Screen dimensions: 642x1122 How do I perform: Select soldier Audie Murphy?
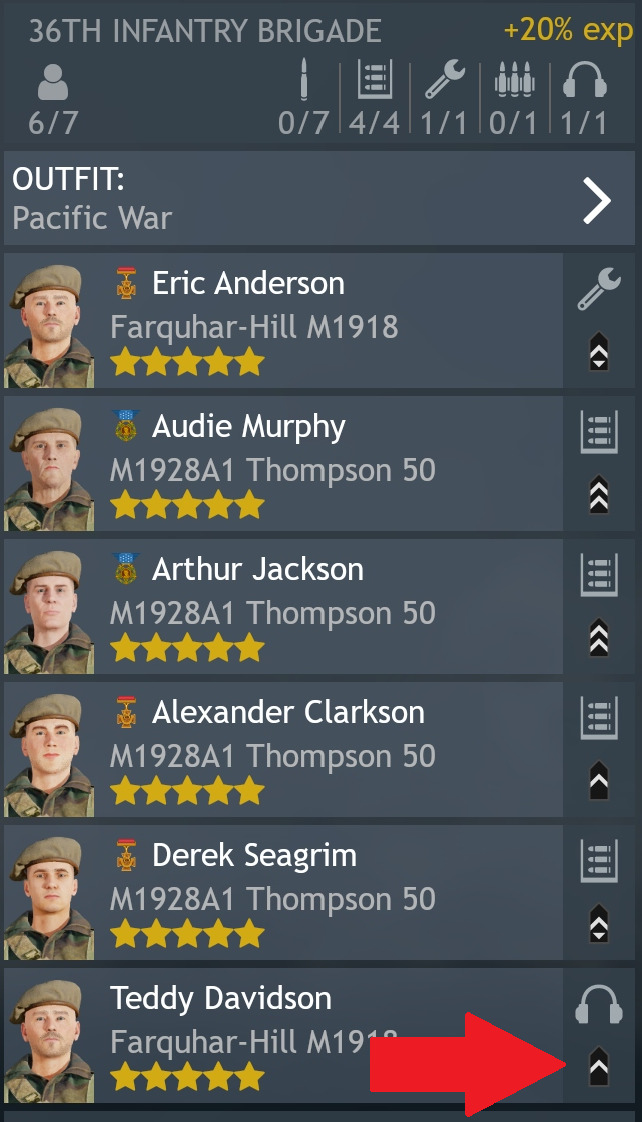[x=285, y=463]
